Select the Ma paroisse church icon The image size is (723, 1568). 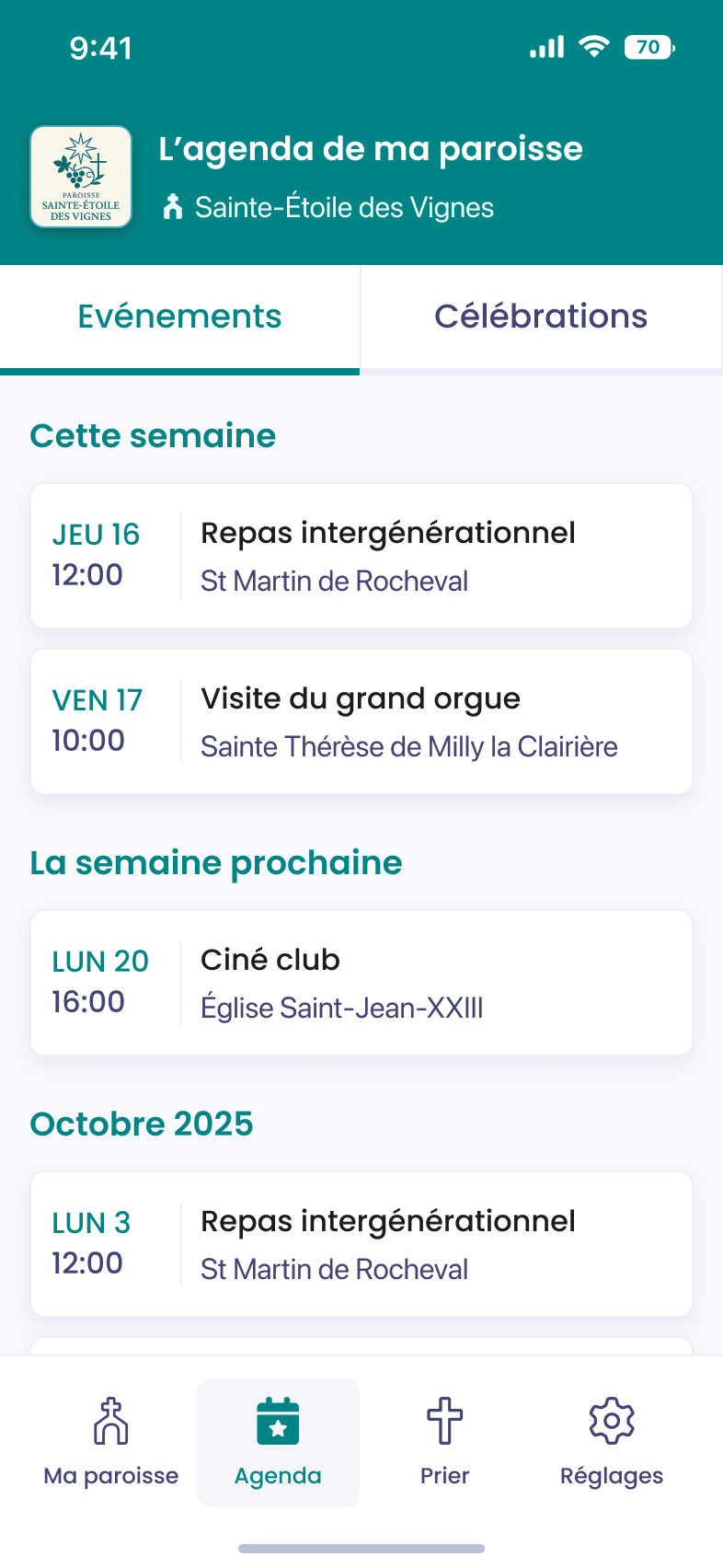[110, 1422]
